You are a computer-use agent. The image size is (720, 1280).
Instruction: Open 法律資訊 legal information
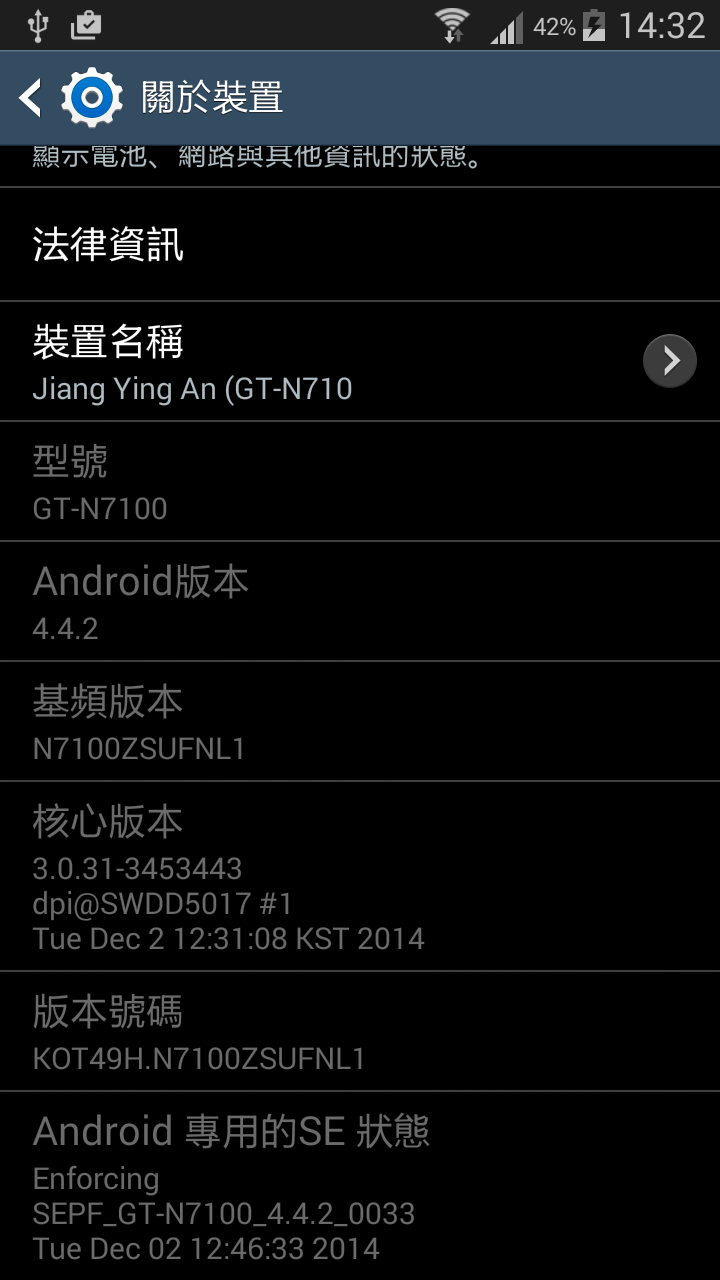pos(360,244)
